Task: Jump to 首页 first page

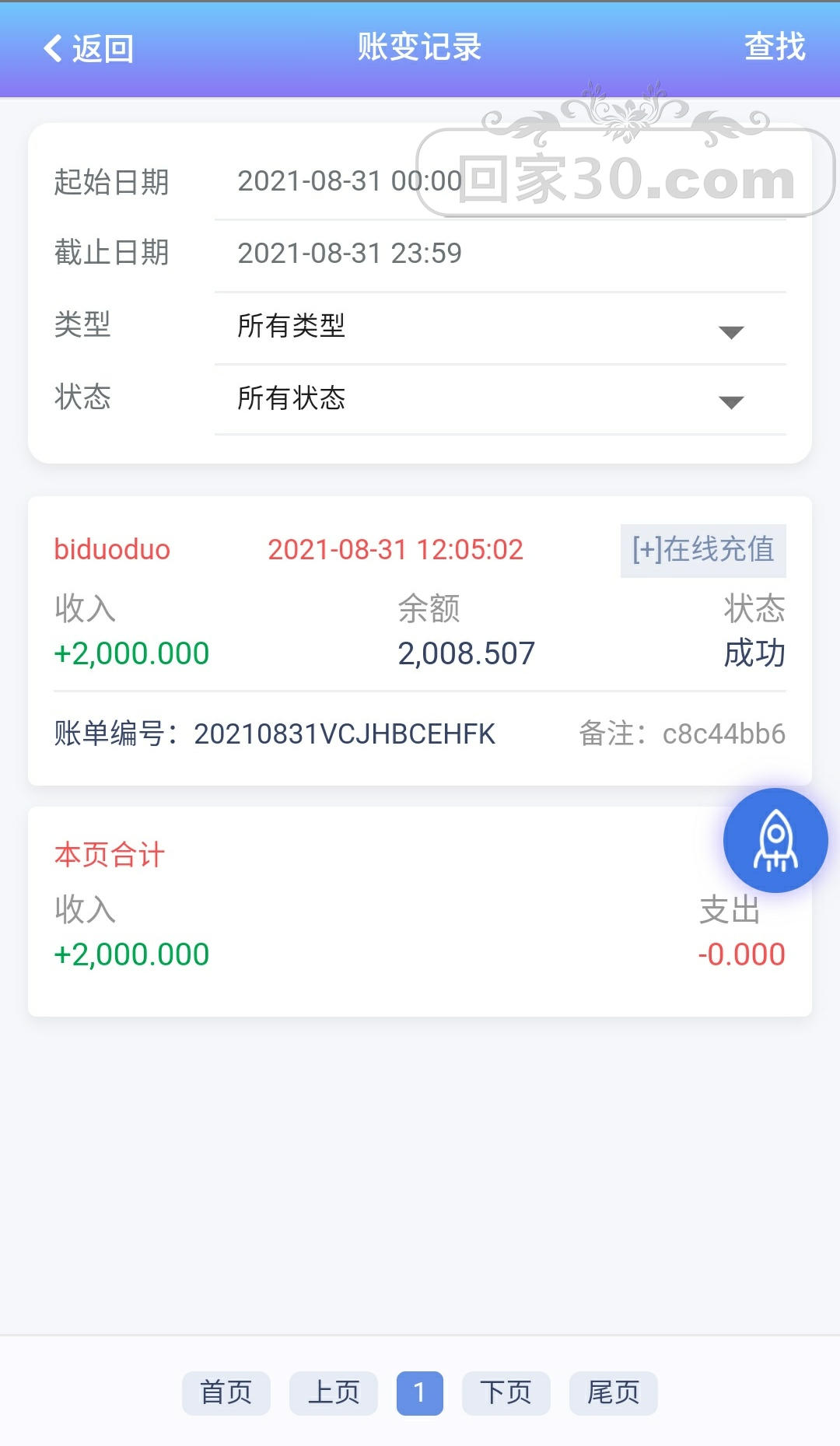Action: tap(226, 1392)
